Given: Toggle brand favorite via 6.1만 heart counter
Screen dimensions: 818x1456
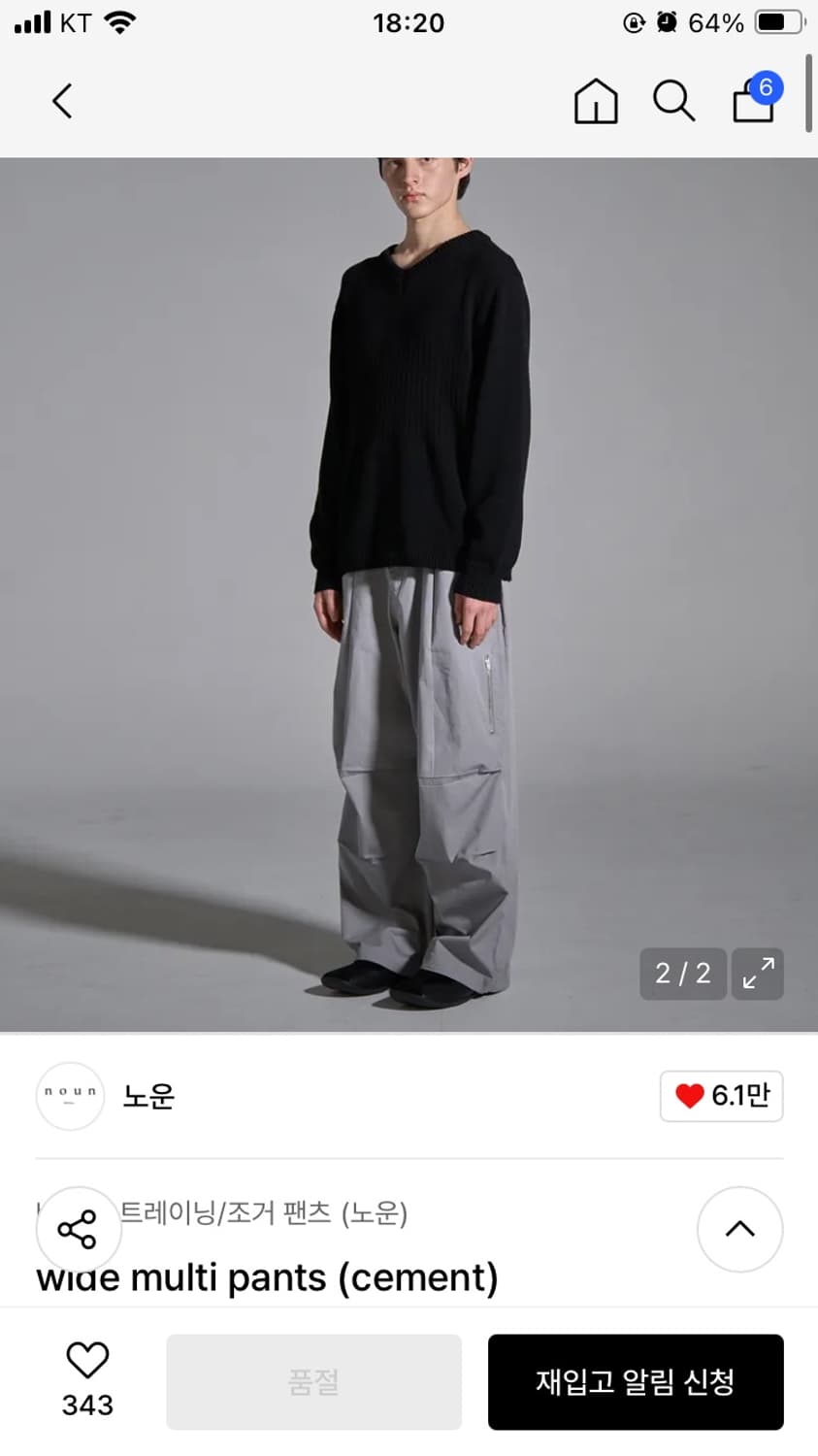Looking at the screenshot, I should [x=722, y=1096].
